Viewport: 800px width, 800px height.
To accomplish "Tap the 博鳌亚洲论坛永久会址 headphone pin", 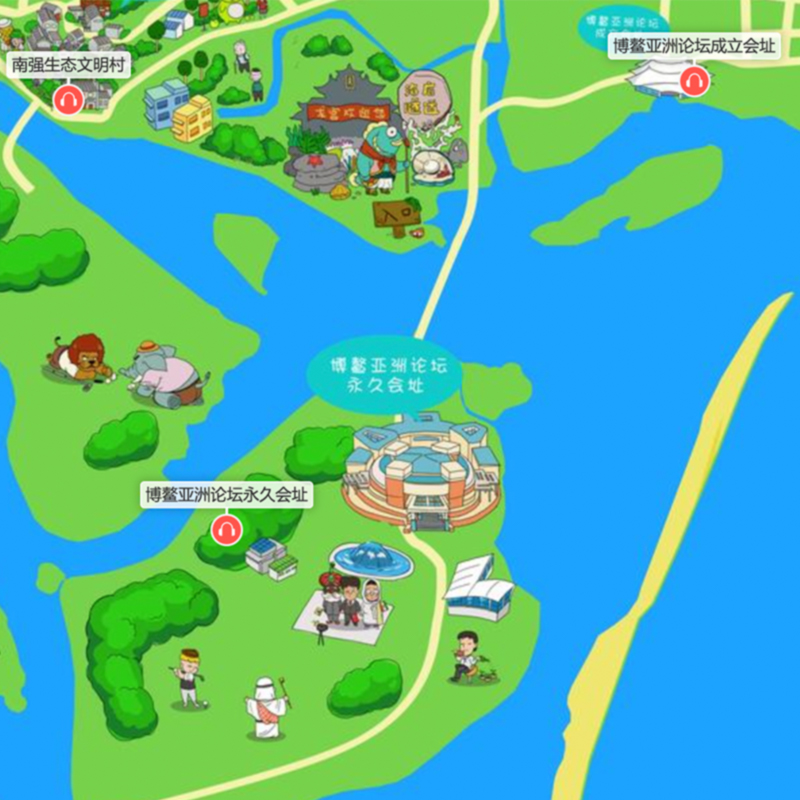I will pos(227,527).
